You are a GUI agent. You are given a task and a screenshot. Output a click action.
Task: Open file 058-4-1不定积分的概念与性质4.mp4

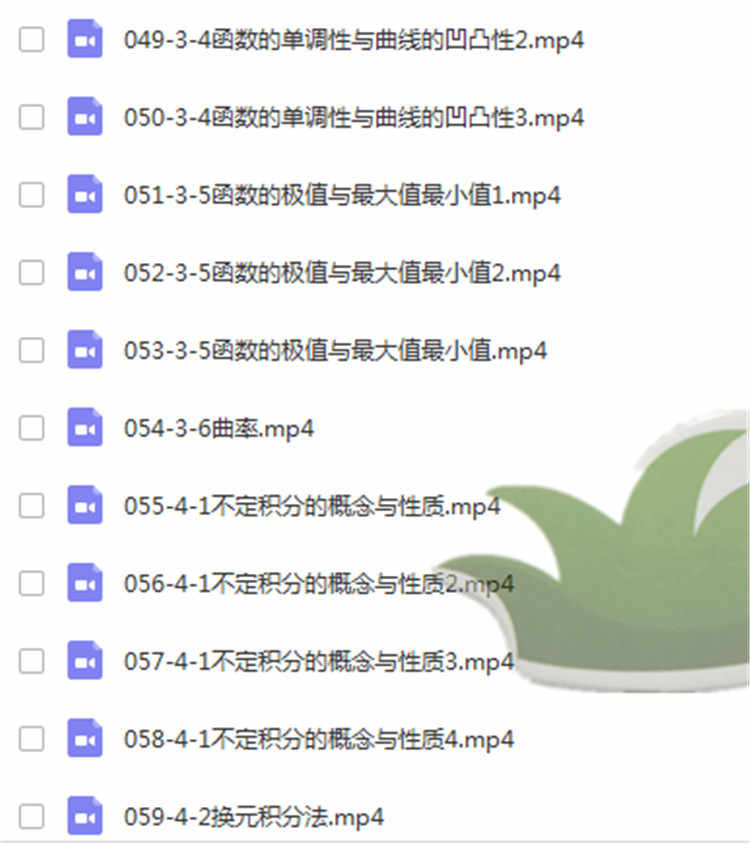coord(318,740)
